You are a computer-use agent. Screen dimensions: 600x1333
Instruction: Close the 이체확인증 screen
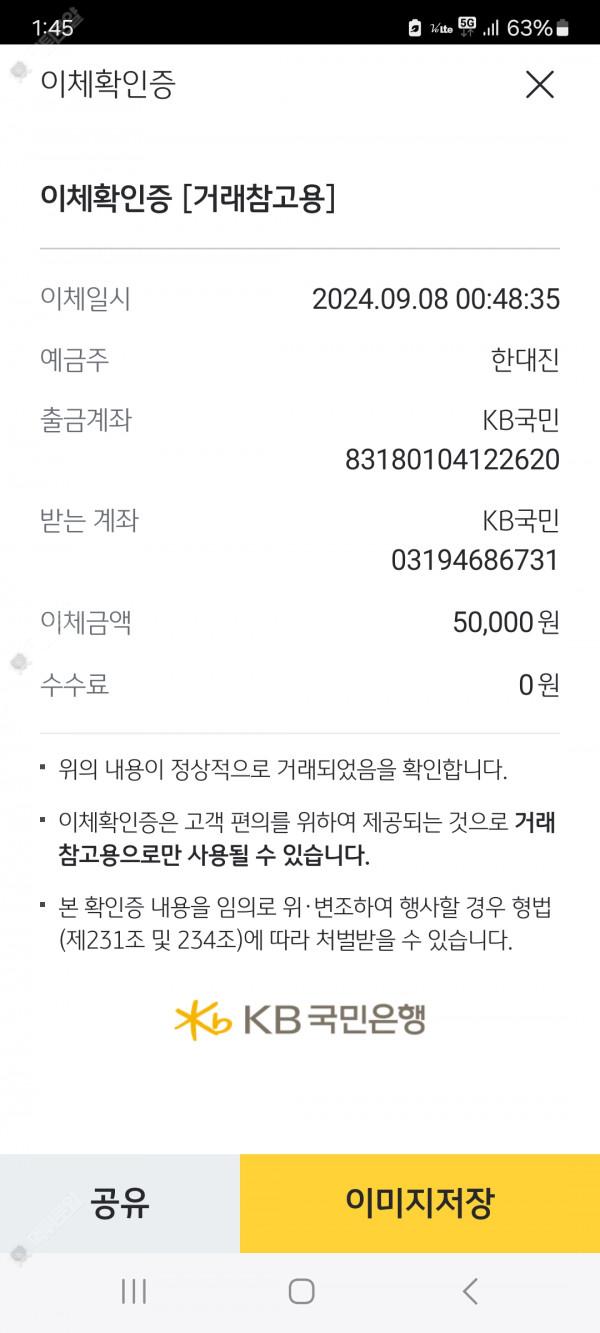point(539,85)
